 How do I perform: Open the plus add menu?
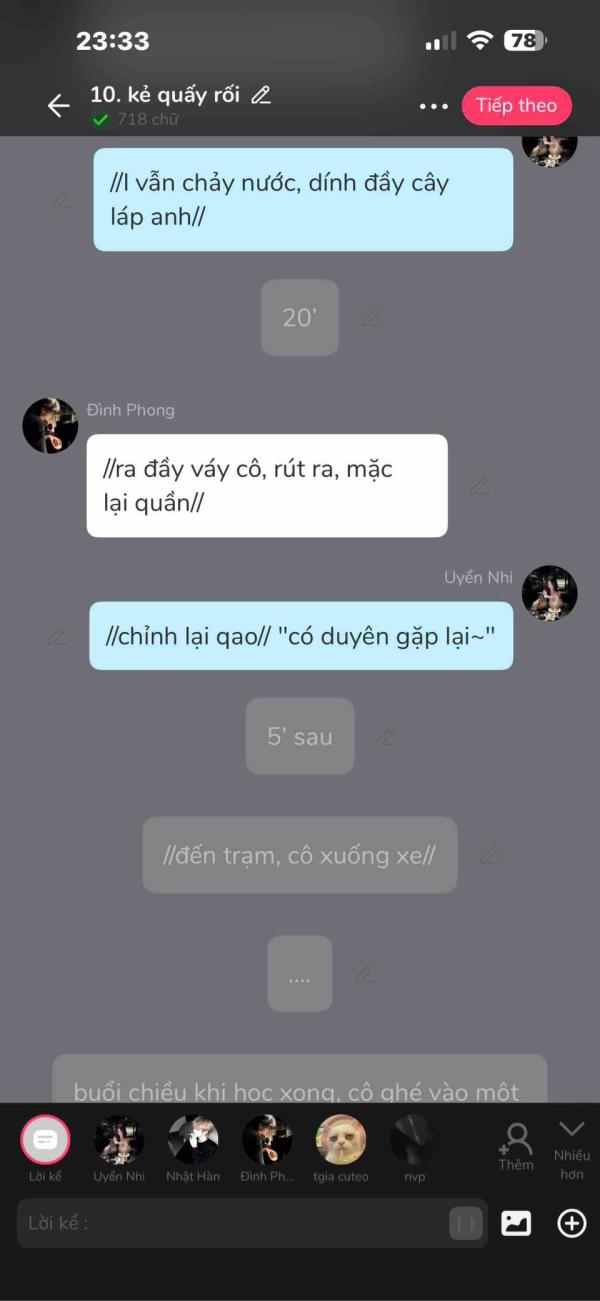[x=572, y=1223]
